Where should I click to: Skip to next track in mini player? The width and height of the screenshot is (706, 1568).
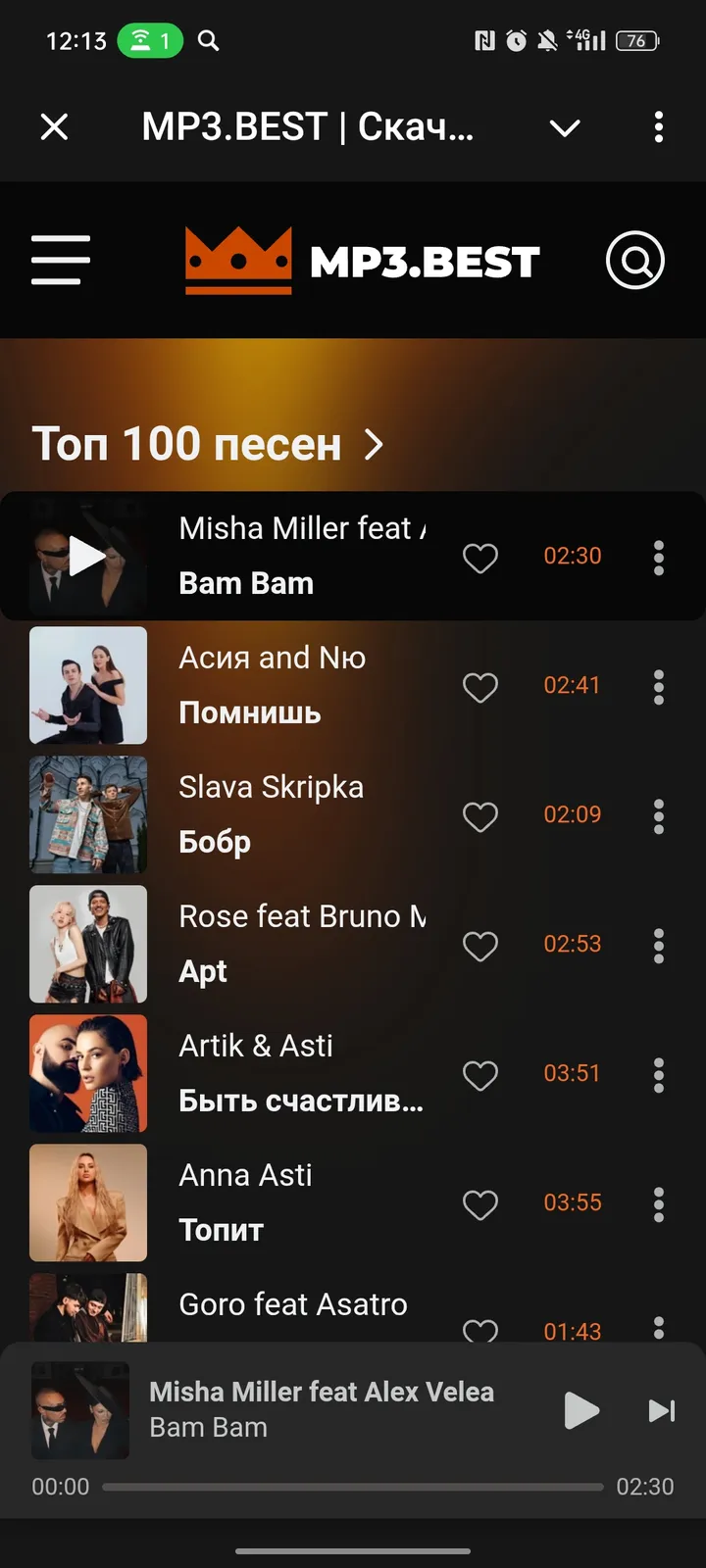661,1410
